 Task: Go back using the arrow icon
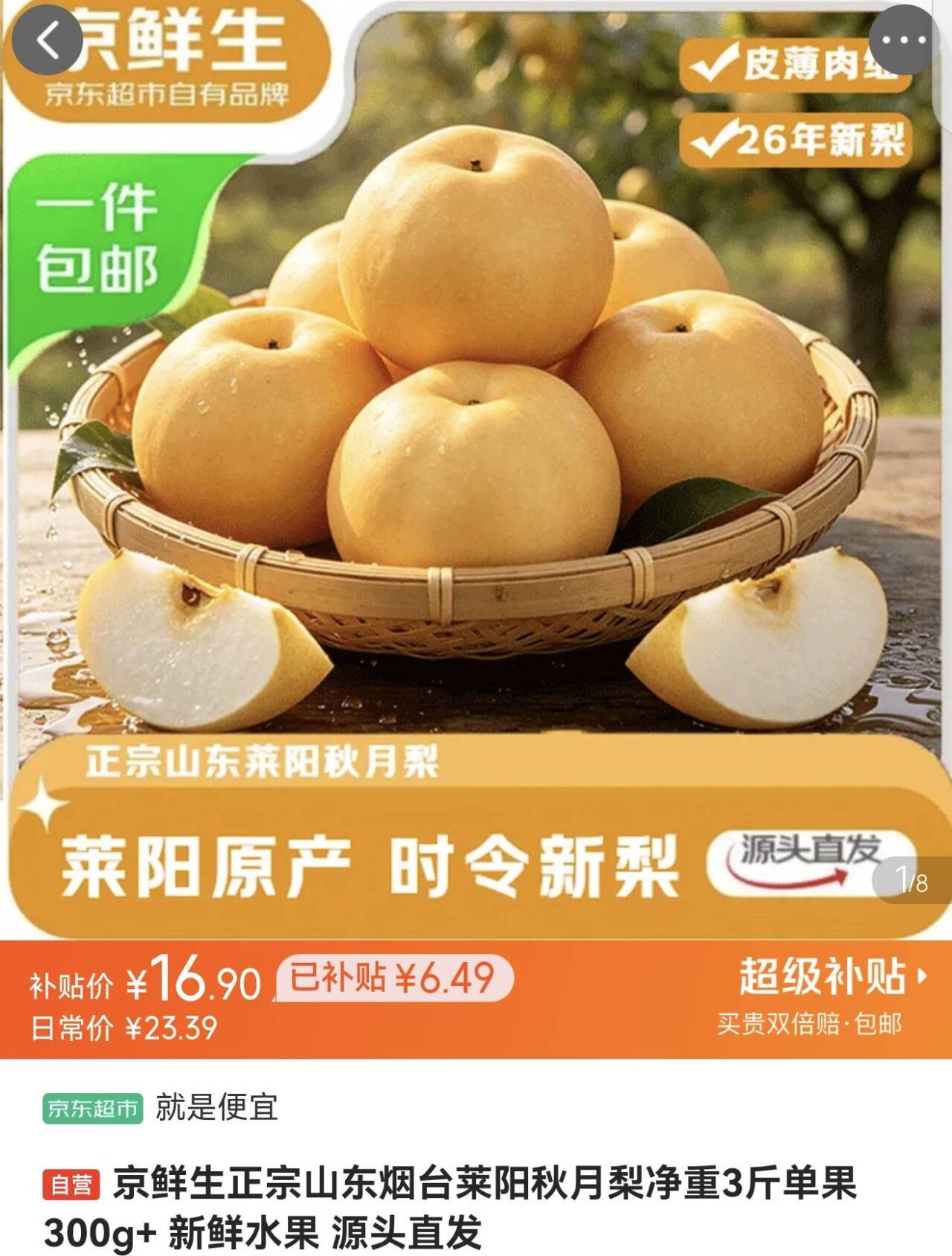tap(48, 40)
